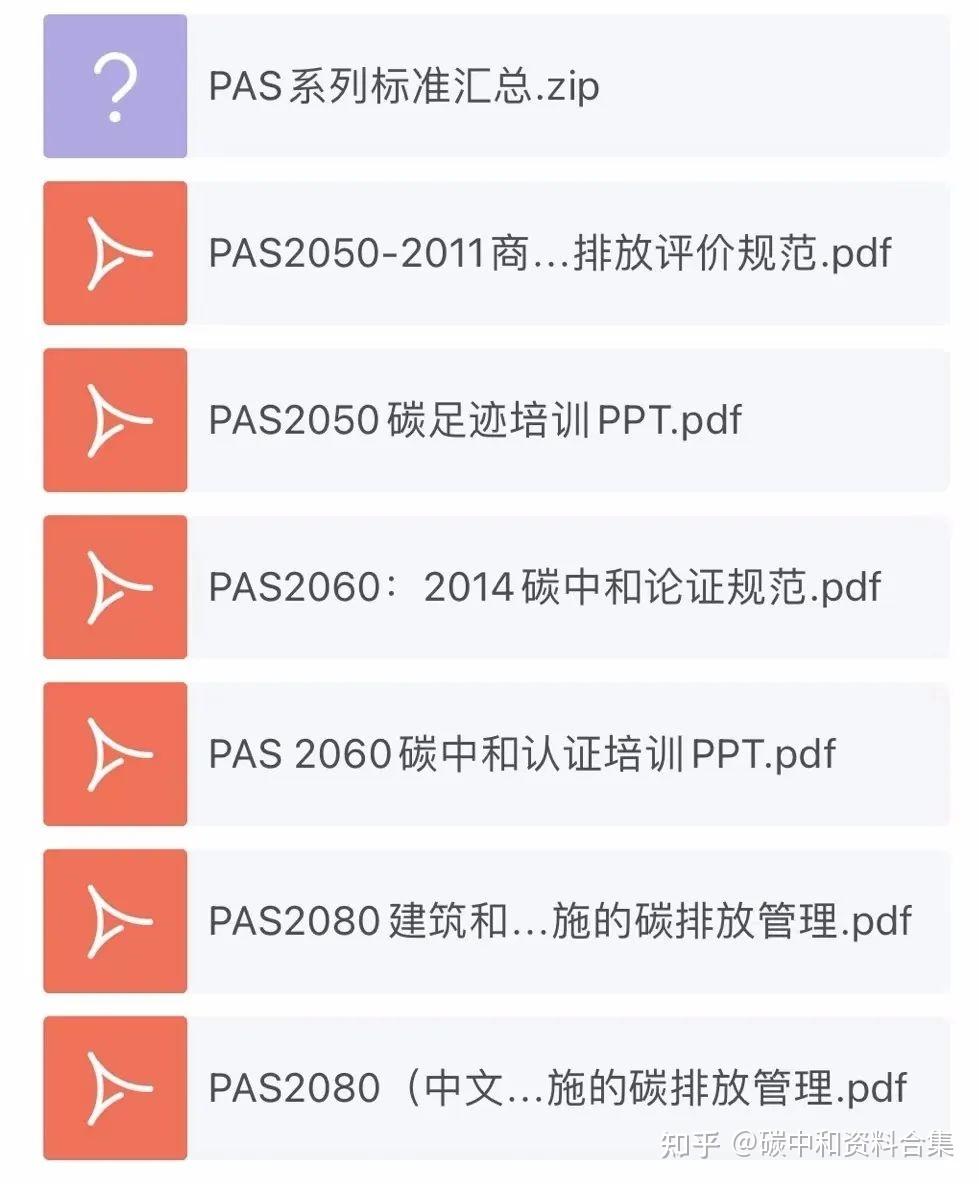Click the PDF icon beside PAS2080建筑碳排放管理
The height and width of the screenshot is (1184, 979).
(x=114, y=922)
